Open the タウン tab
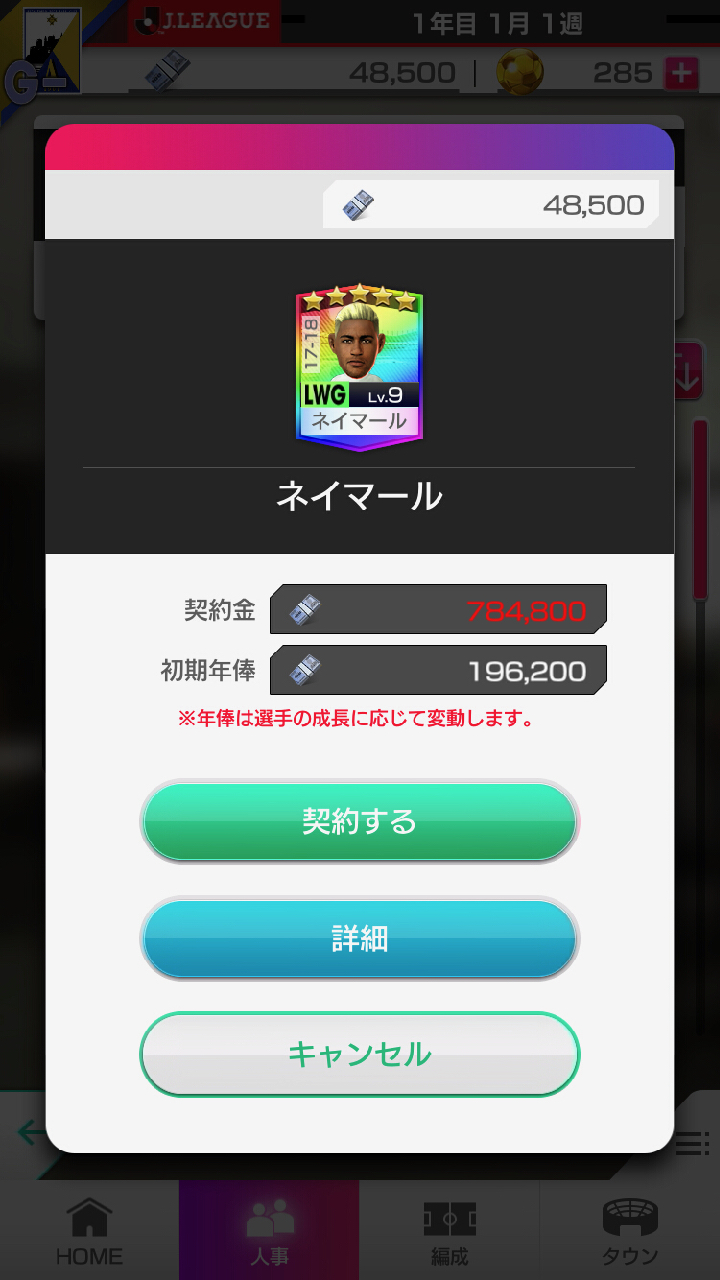The height and width of the screenshot is (1280, 720). 630,1232
